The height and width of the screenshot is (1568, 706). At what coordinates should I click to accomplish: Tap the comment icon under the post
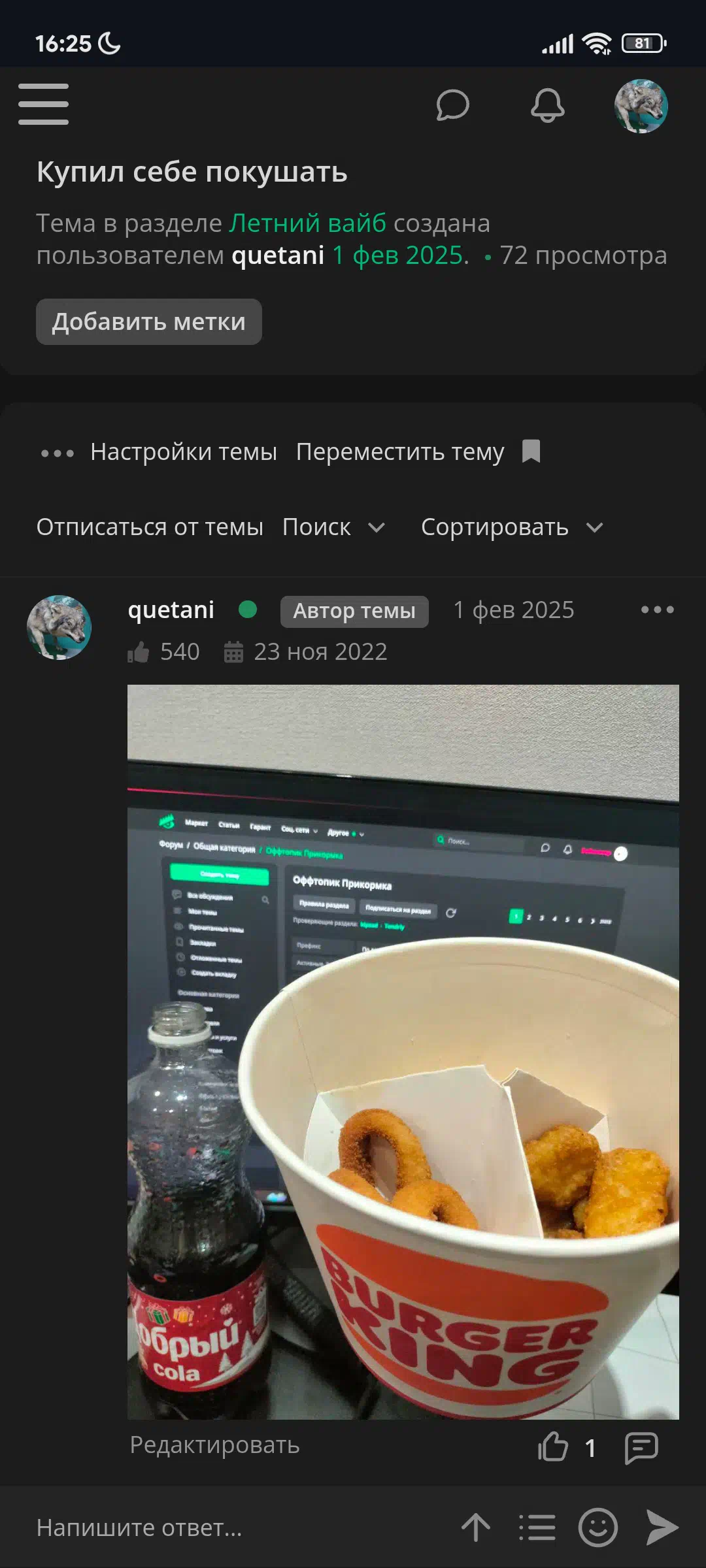coord(641,1447)
